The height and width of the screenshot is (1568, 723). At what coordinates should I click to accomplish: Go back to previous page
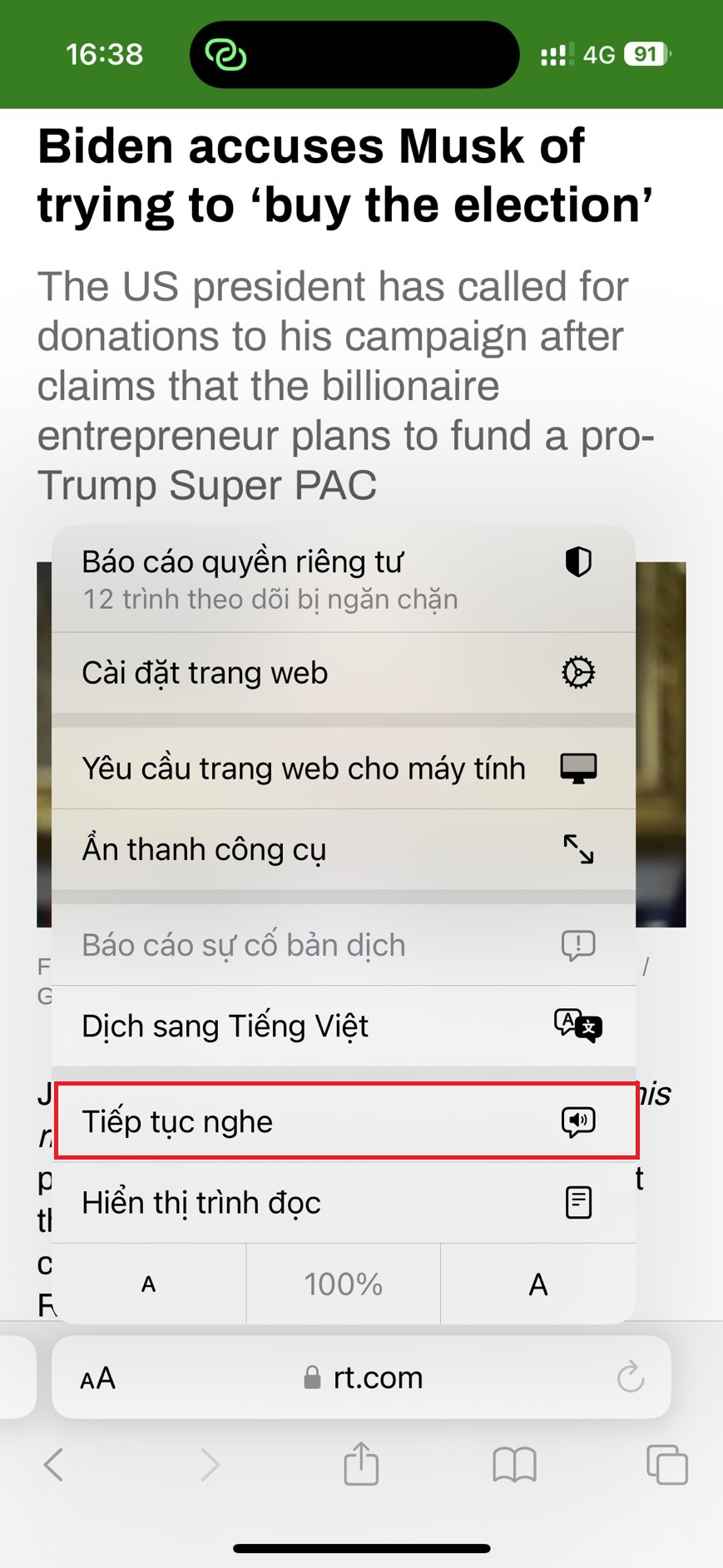[x=54, y=1465]
